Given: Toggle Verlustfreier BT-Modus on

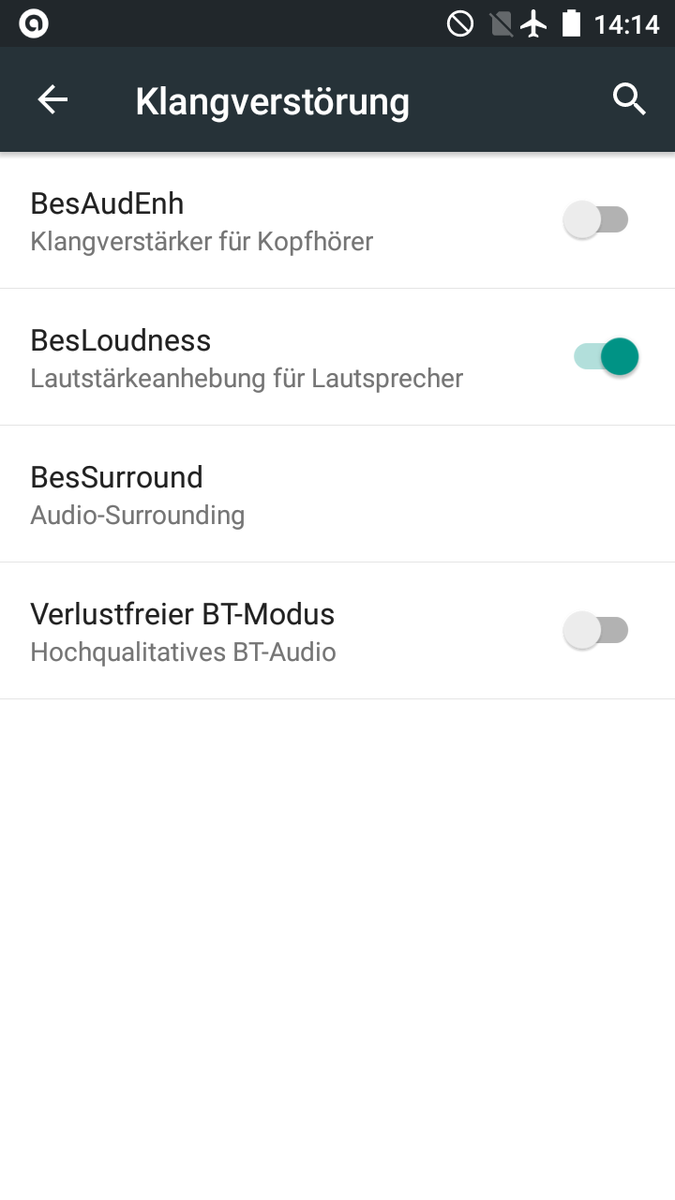Looking at the screenshot, I should tap(597, 631).
